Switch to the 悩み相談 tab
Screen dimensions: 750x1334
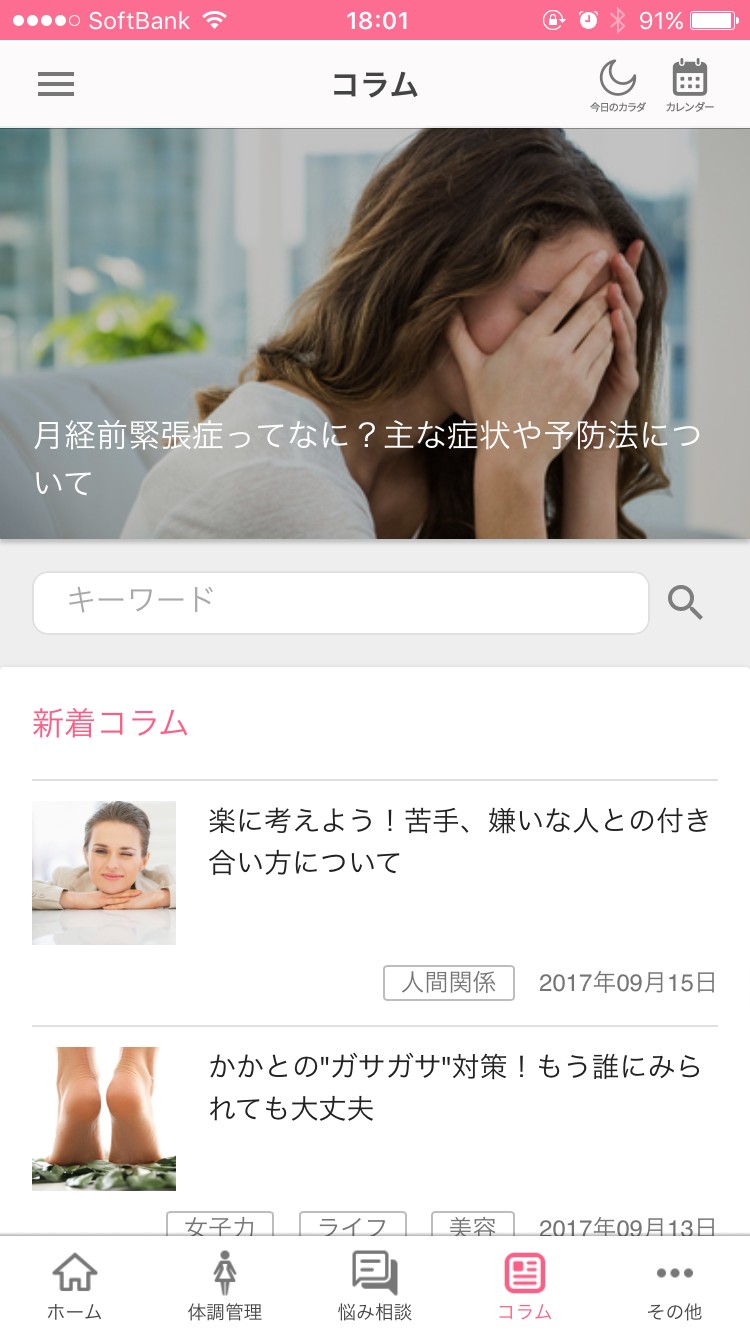click(375, 1285)
